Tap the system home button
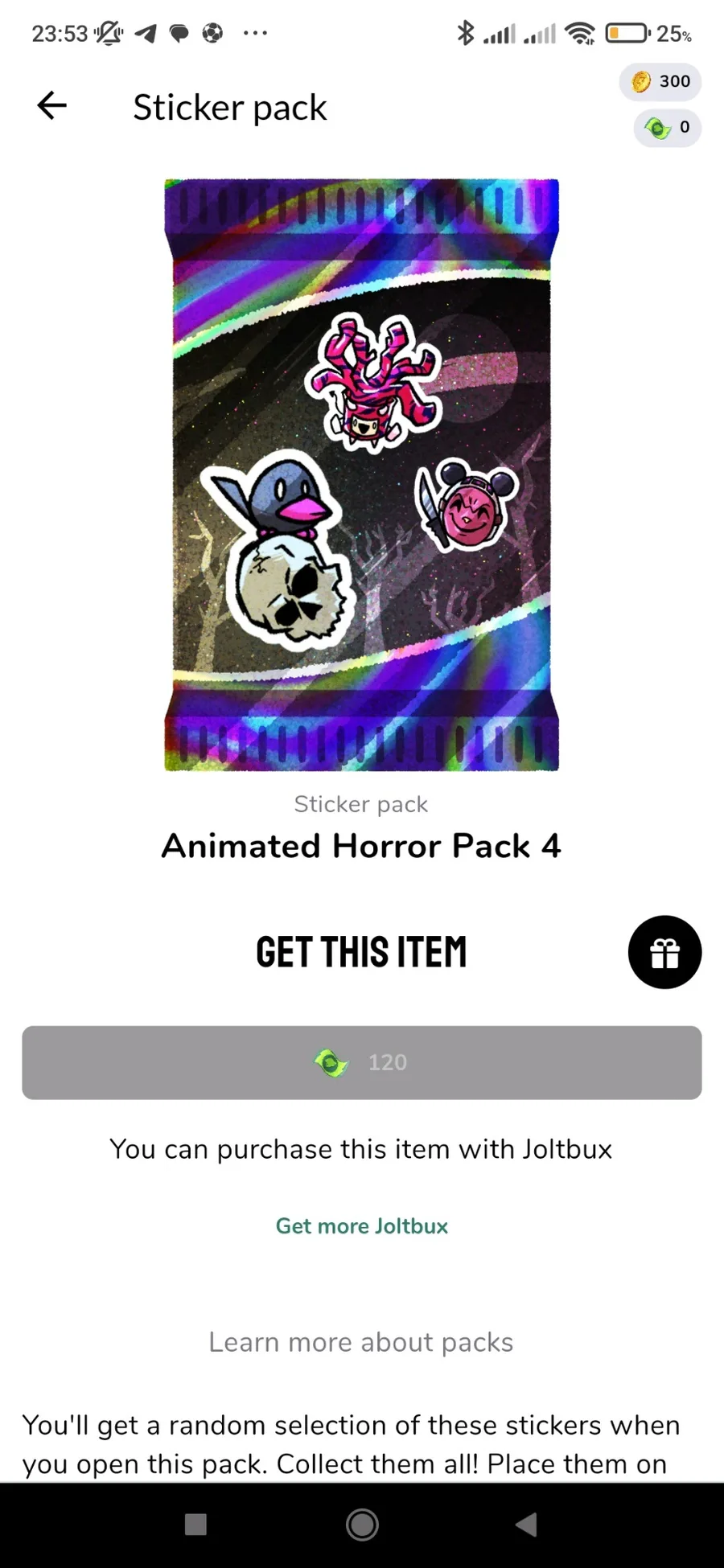The height and width of the screenshot is (1568, 724). pos(362,1524)
